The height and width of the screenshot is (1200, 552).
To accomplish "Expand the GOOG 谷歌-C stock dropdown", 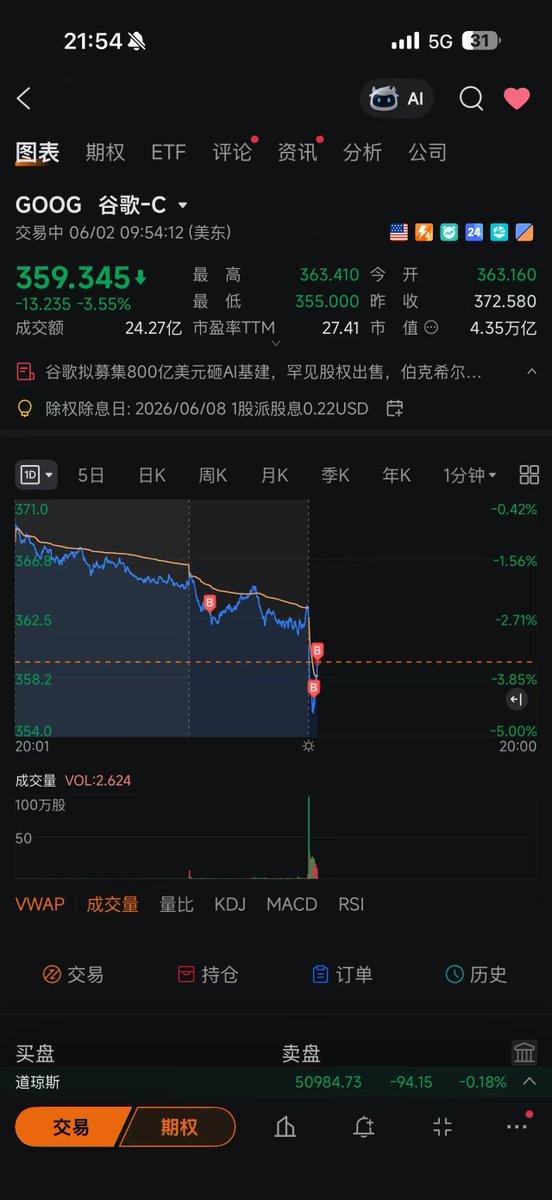I will point(182,205).
